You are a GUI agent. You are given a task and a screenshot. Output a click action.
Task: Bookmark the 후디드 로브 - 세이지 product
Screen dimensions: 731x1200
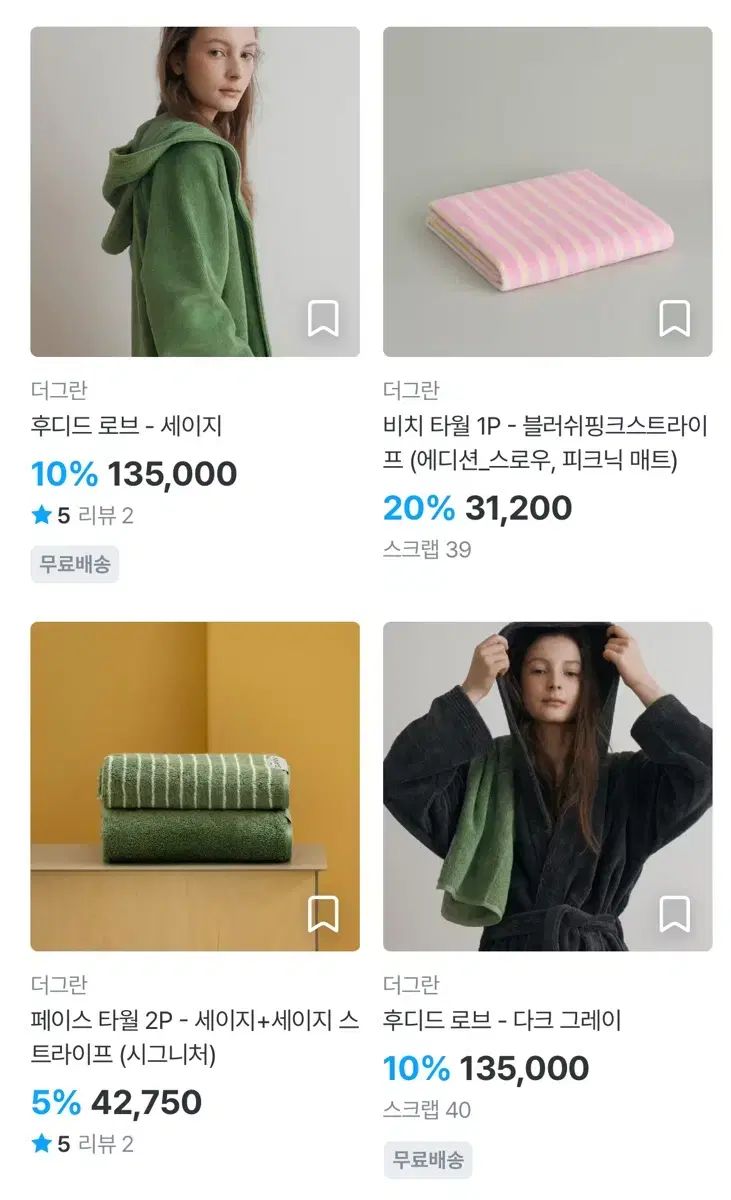click(x=322, y=319)
